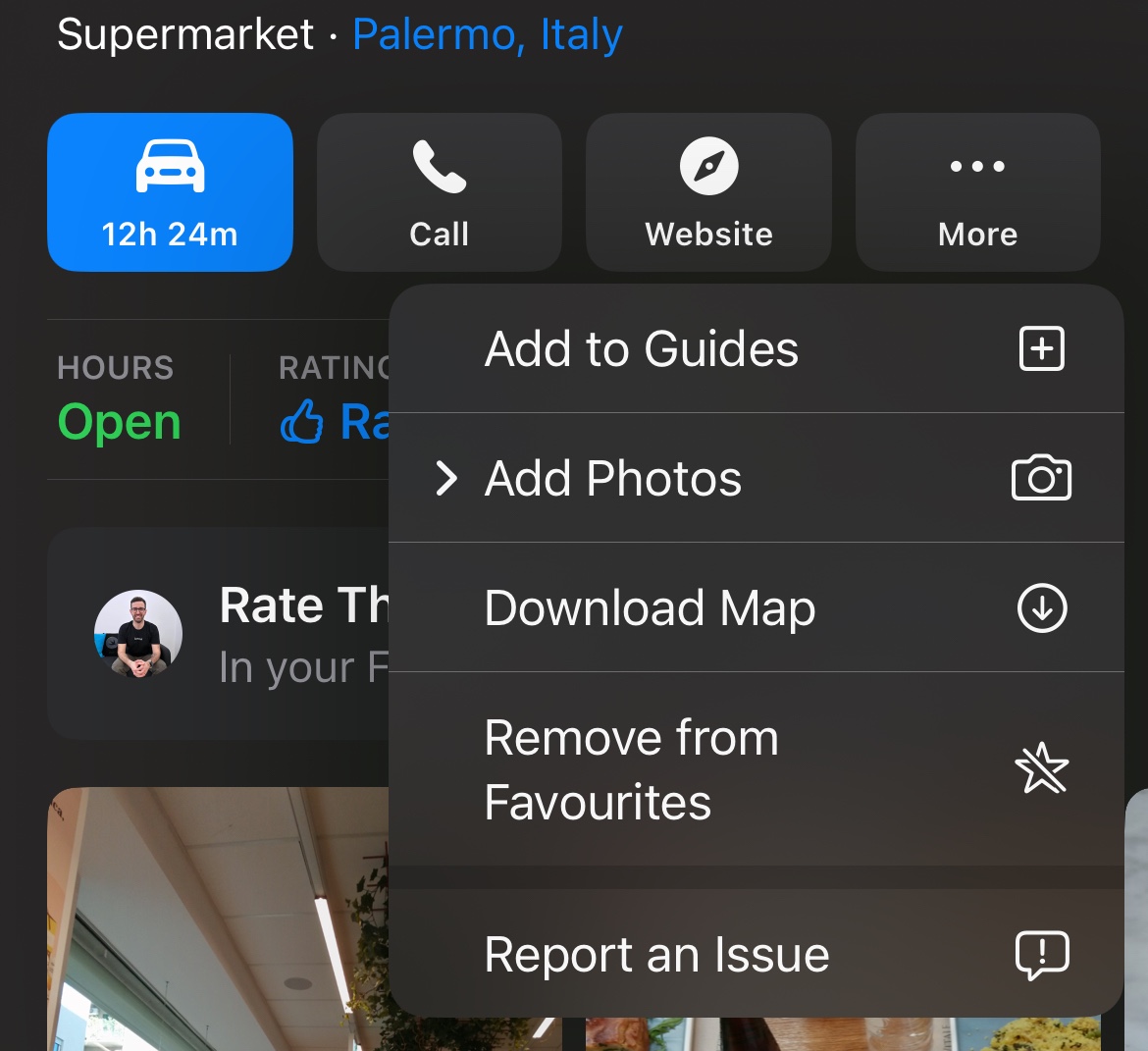Select Add to Guides
This screenshot has width=1148, height=1051.
click(756, 349)
